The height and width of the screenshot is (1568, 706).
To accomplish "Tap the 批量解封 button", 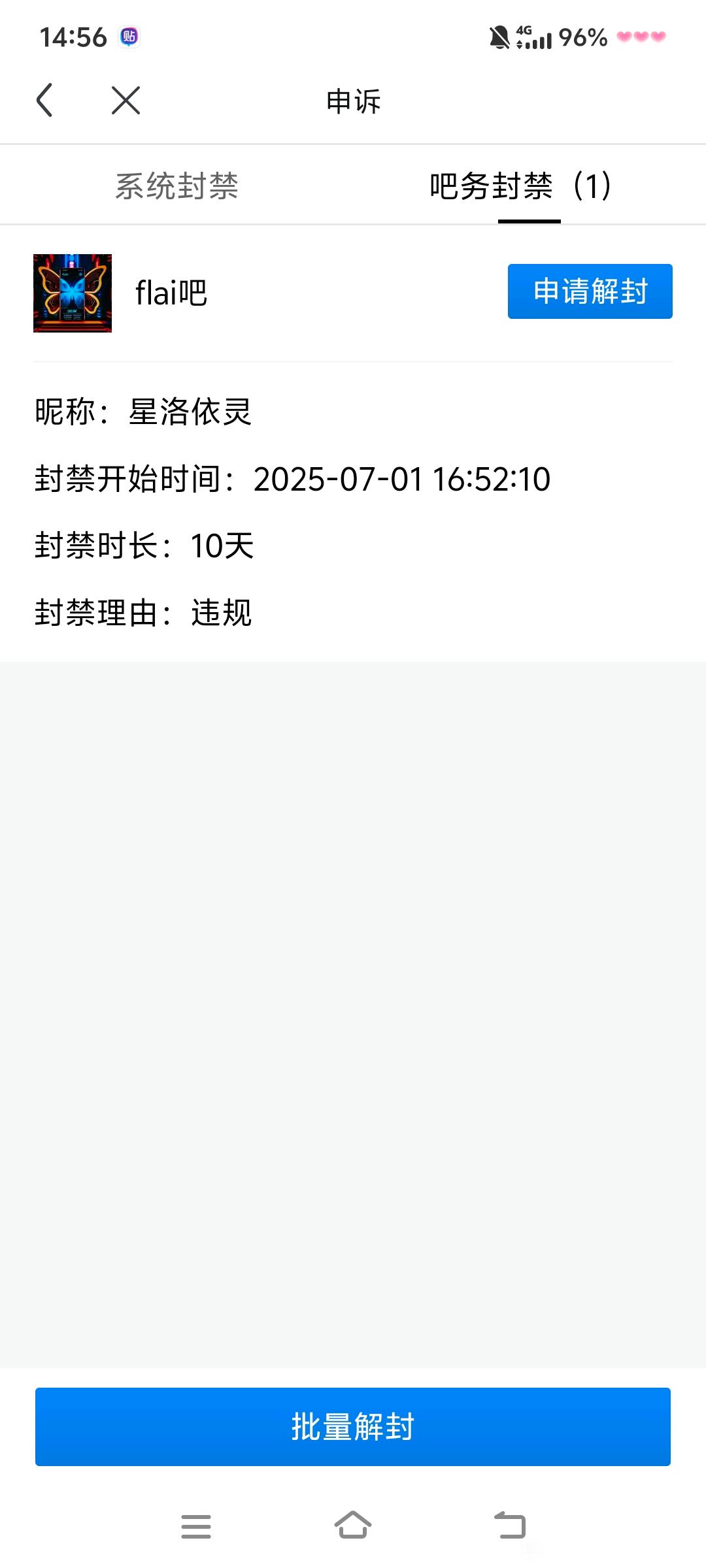I will click(353, 1426).
